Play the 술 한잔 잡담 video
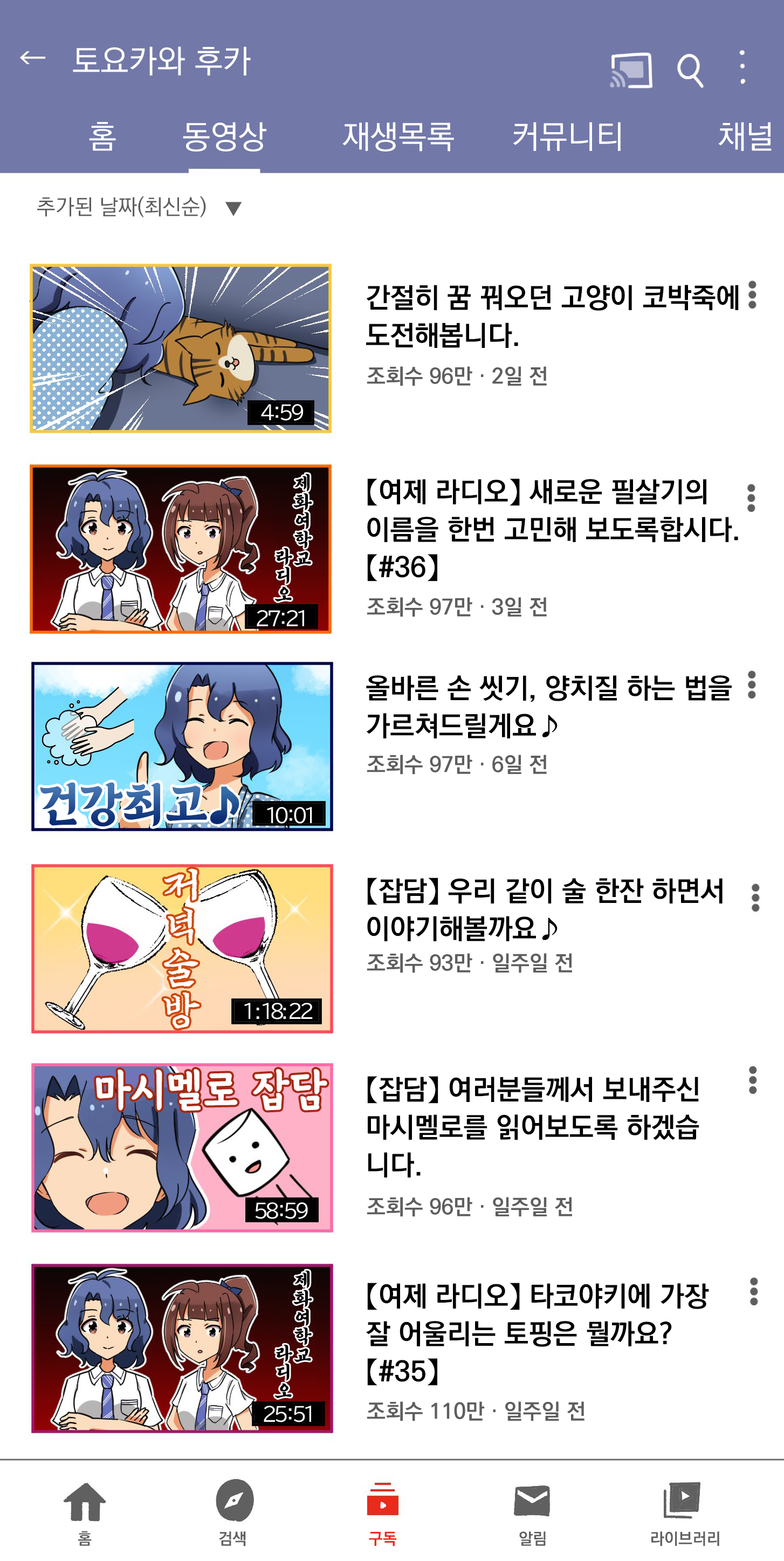This screenshot has height=1561, width=784. (182, 948)
